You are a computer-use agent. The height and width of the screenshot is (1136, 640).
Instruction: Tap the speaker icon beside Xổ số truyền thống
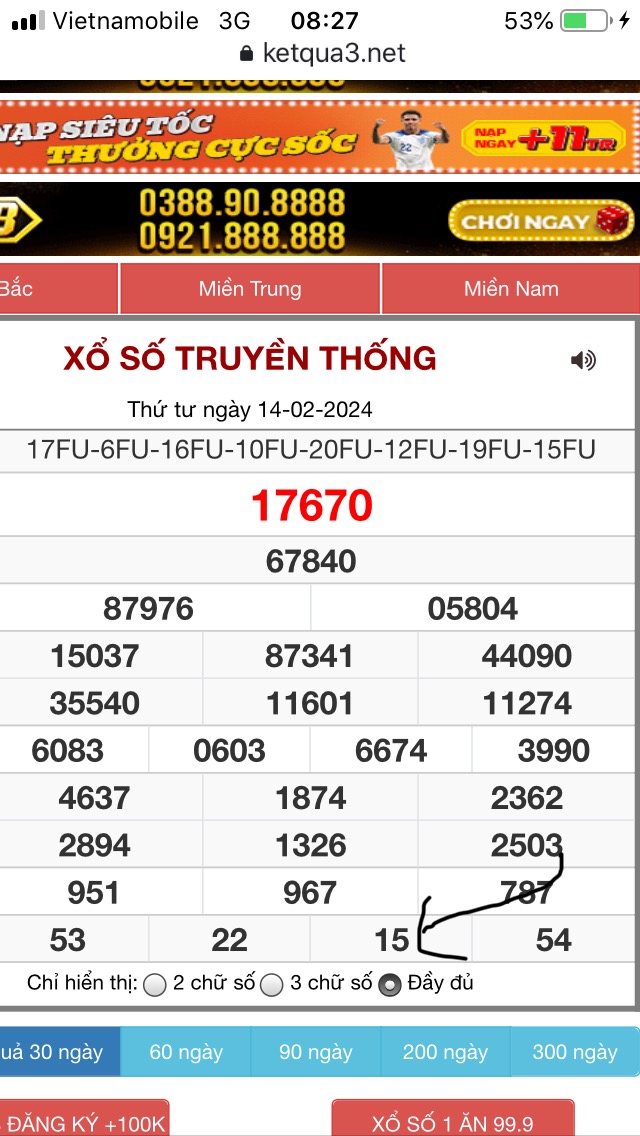click(583, 360)
